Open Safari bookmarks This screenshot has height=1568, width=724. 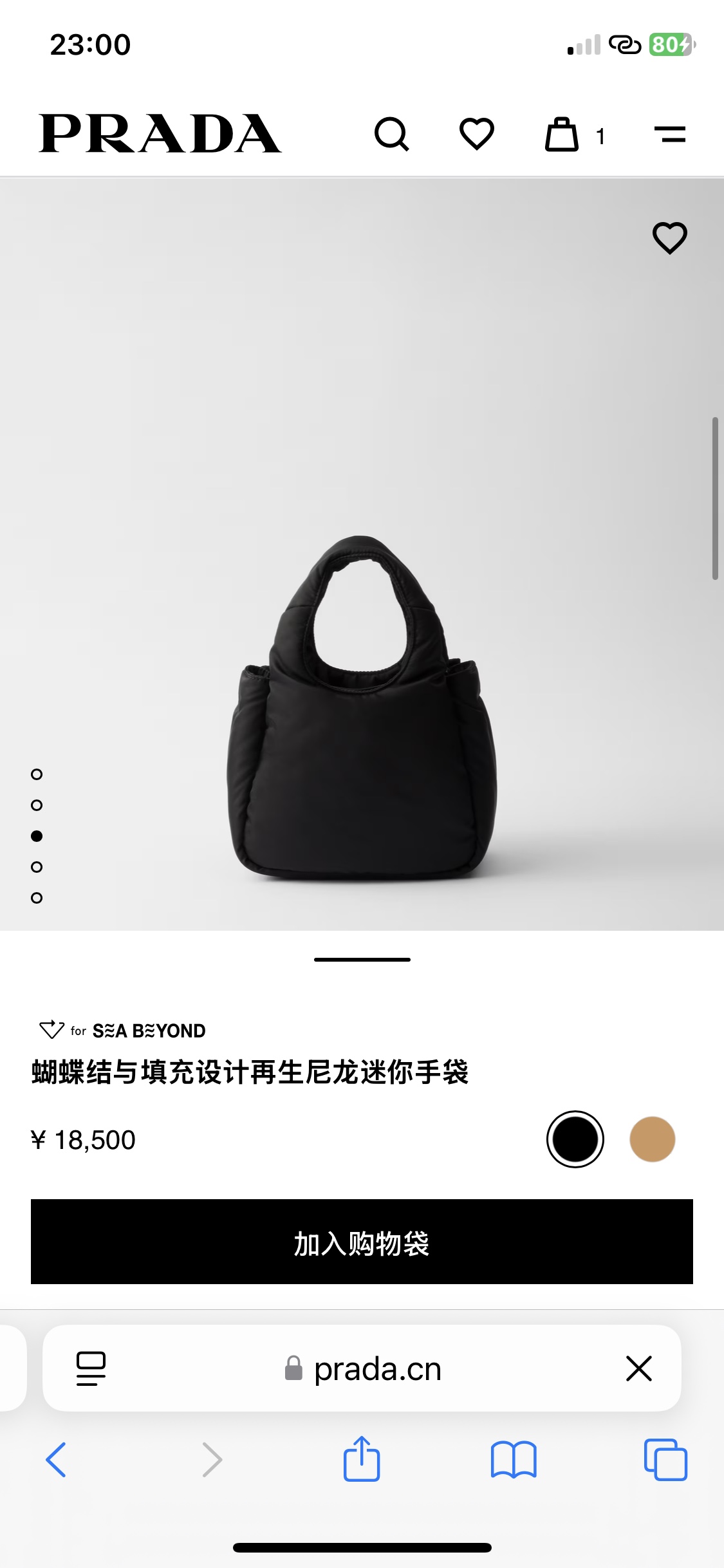click(x=513, y=1459)
